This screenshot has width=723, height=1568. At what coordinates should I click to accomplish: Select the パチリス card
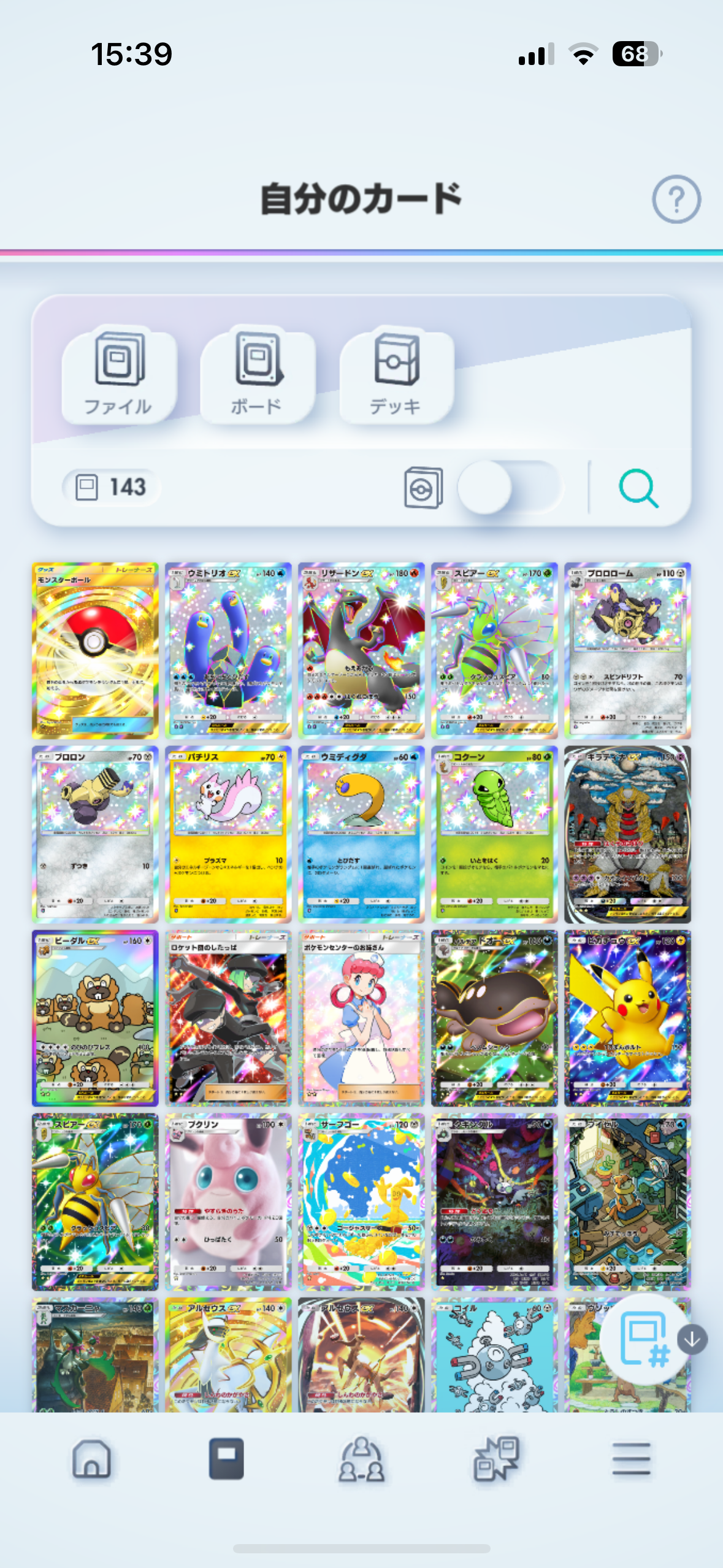coord(228,834)
